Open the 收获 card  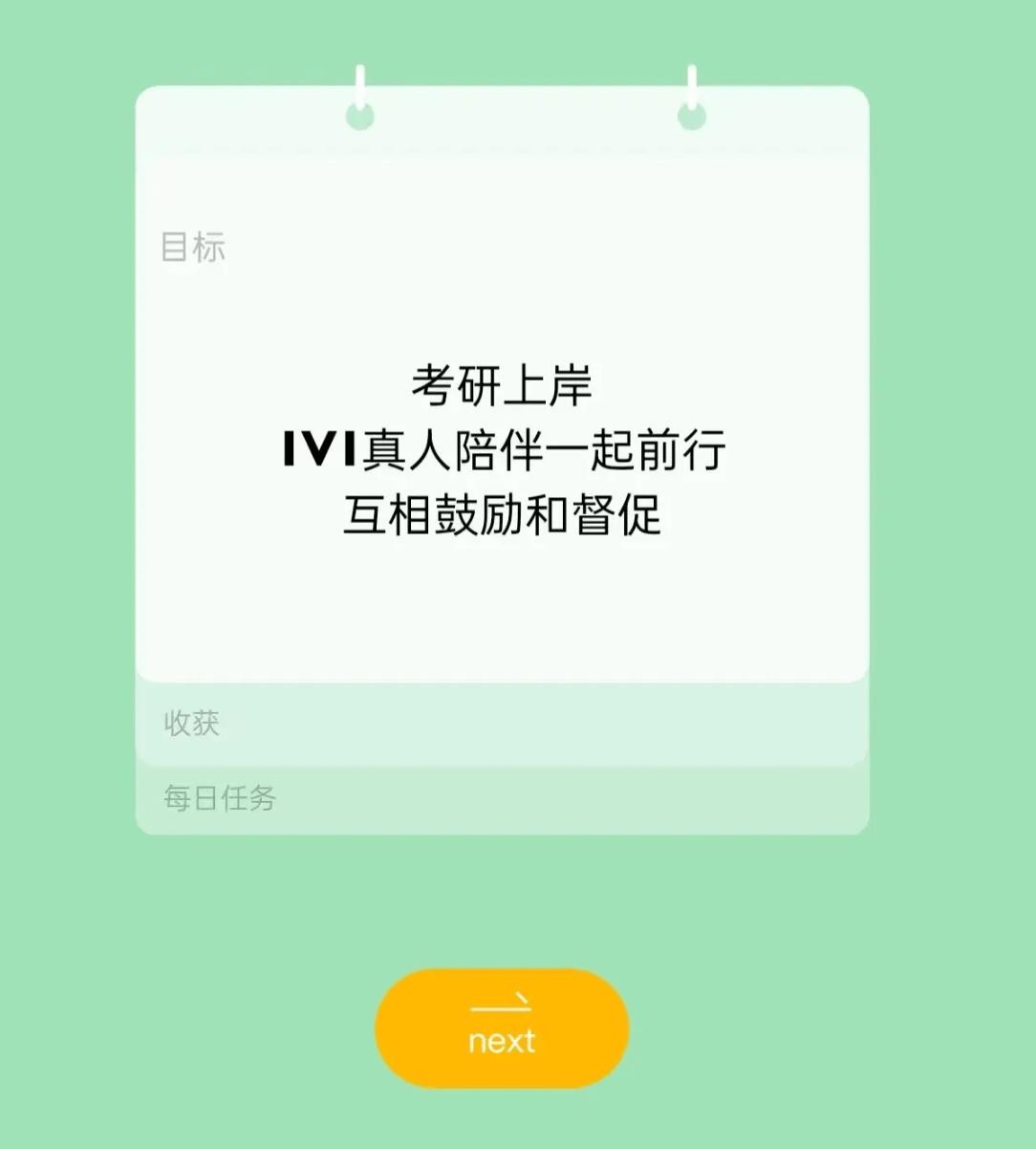502,724
